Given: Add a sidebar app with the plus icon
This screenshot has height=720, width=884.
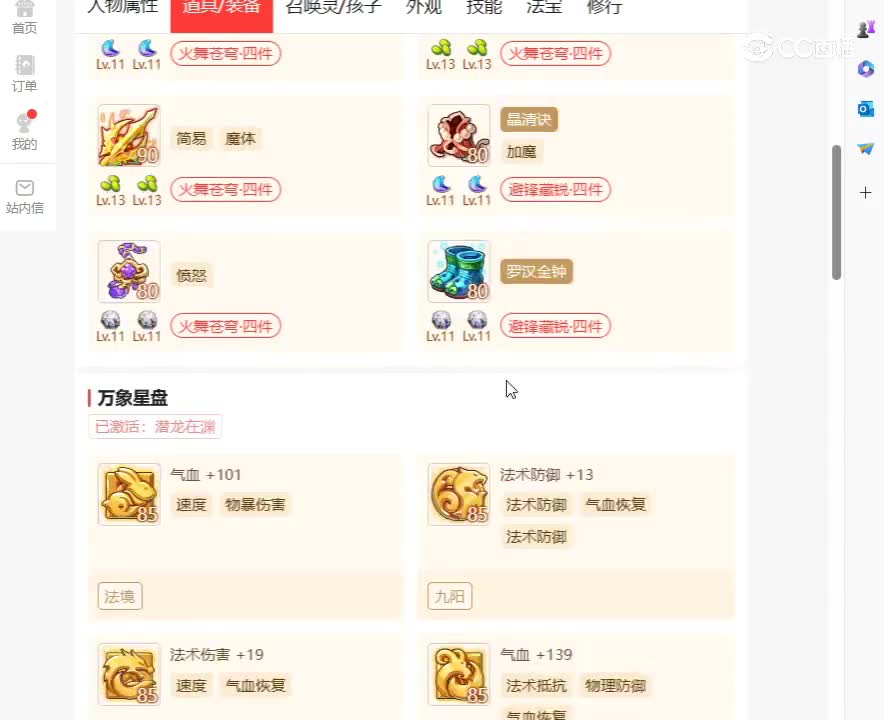Looking at the screenshot, I should pyautogui.click(x=866, y=192).
